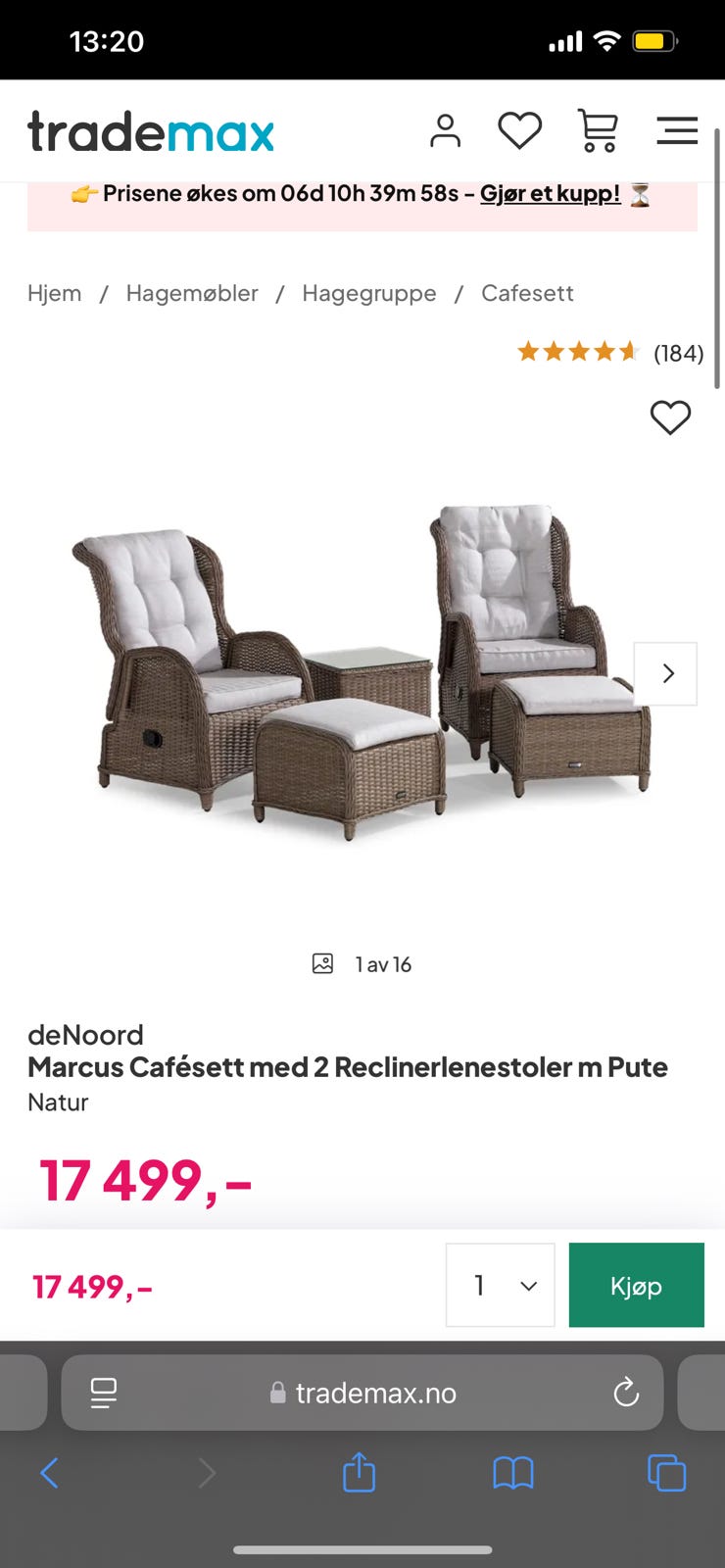This screenshot has height=1568, width=725.
Task: Open the Reader view icon in address bar
Action: click(103, 1392)
